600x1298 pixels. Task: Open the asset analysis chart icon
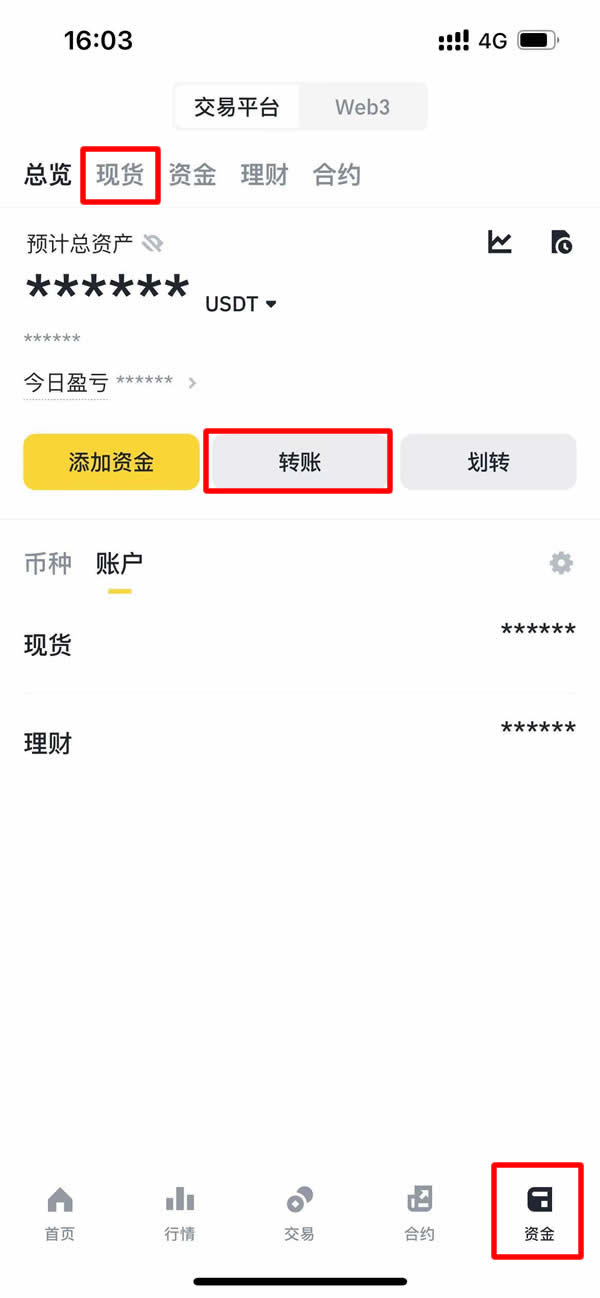(499, 242)
